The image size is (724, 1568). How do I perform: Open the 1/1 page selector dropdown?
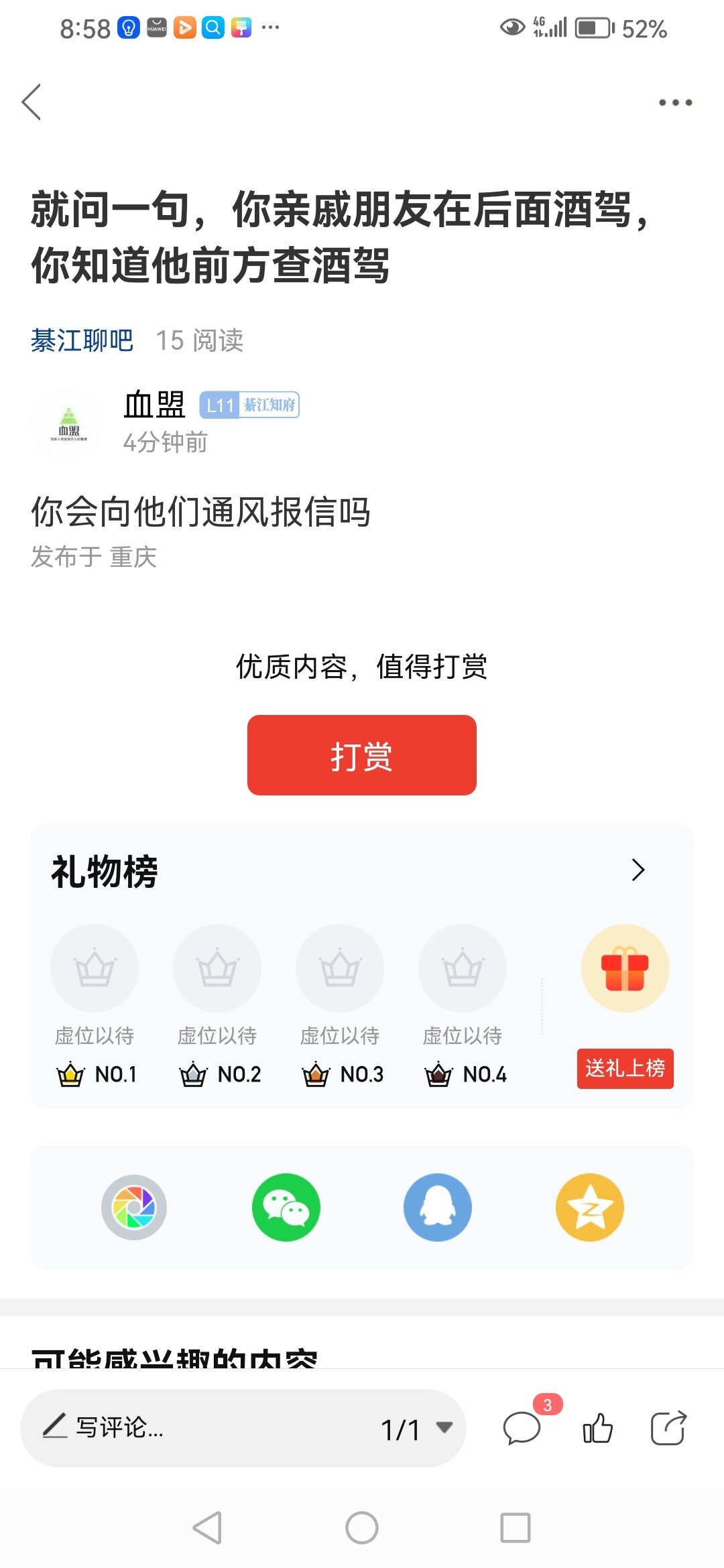pyautogui.click(x=416, y=1429)
